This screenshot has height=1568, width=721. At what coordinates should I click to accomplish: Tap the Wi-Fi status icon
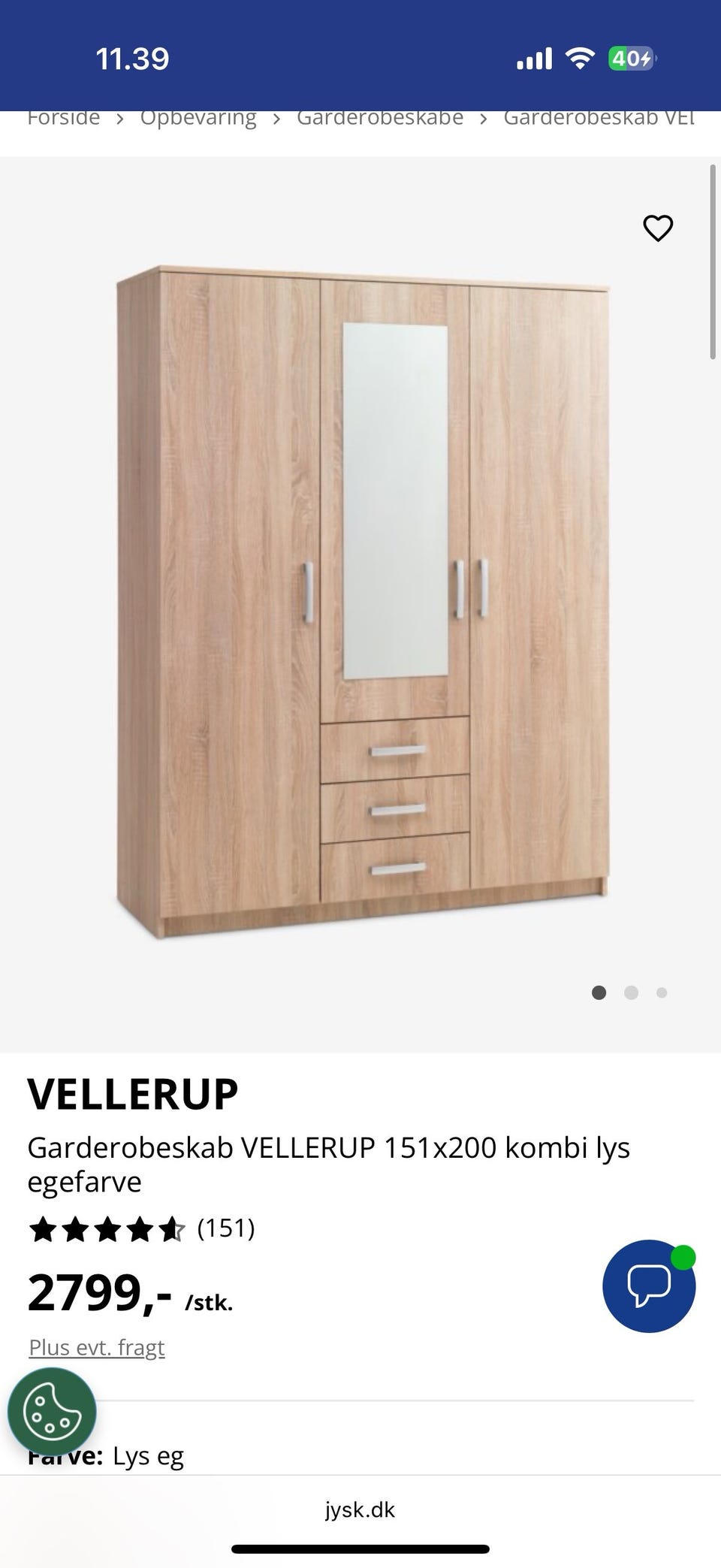tap(578, 57)
